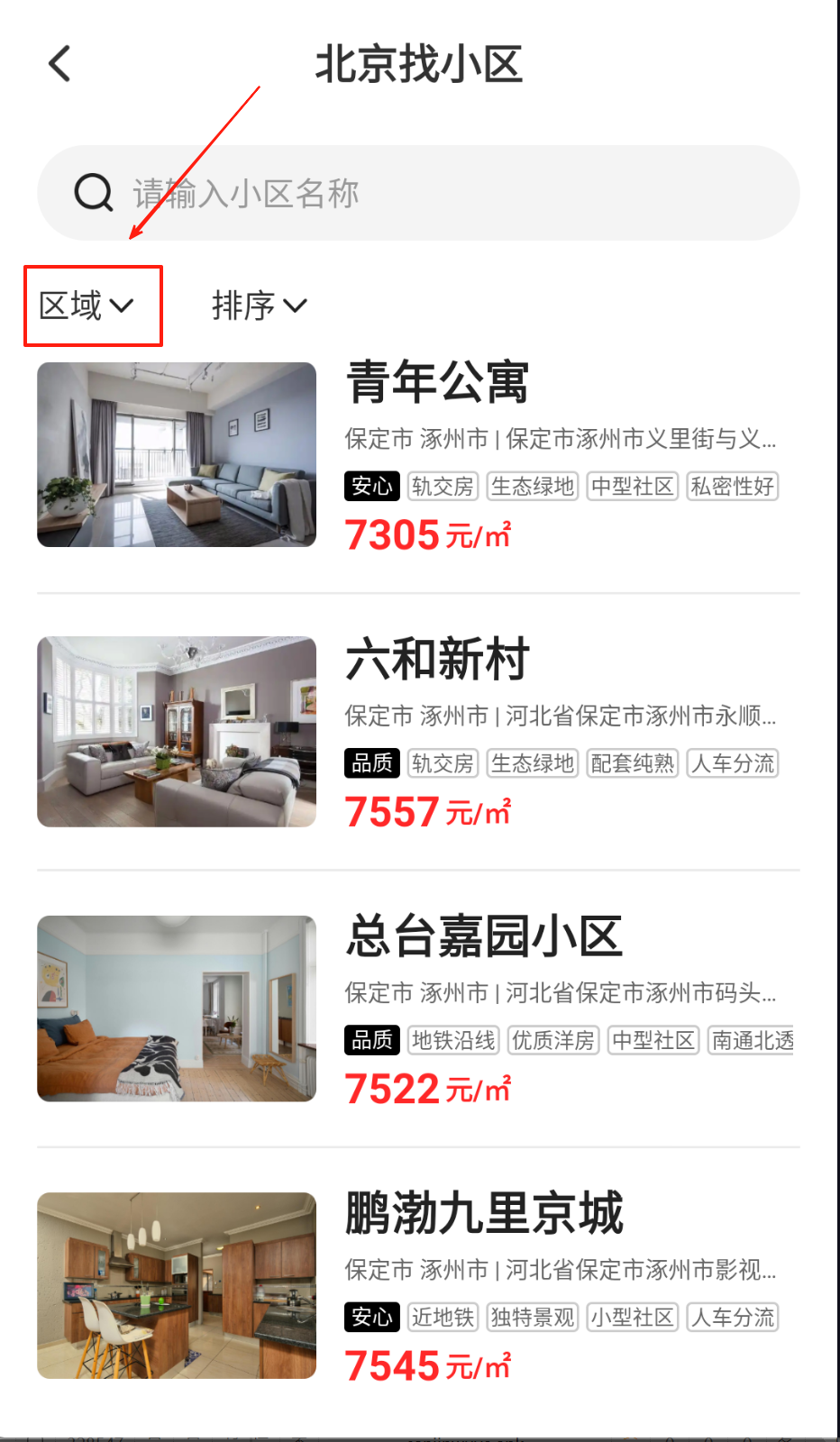This screenshot has height=1442, width=840.
Task: Go back using the top-left arrow
Action: point(59,64)
